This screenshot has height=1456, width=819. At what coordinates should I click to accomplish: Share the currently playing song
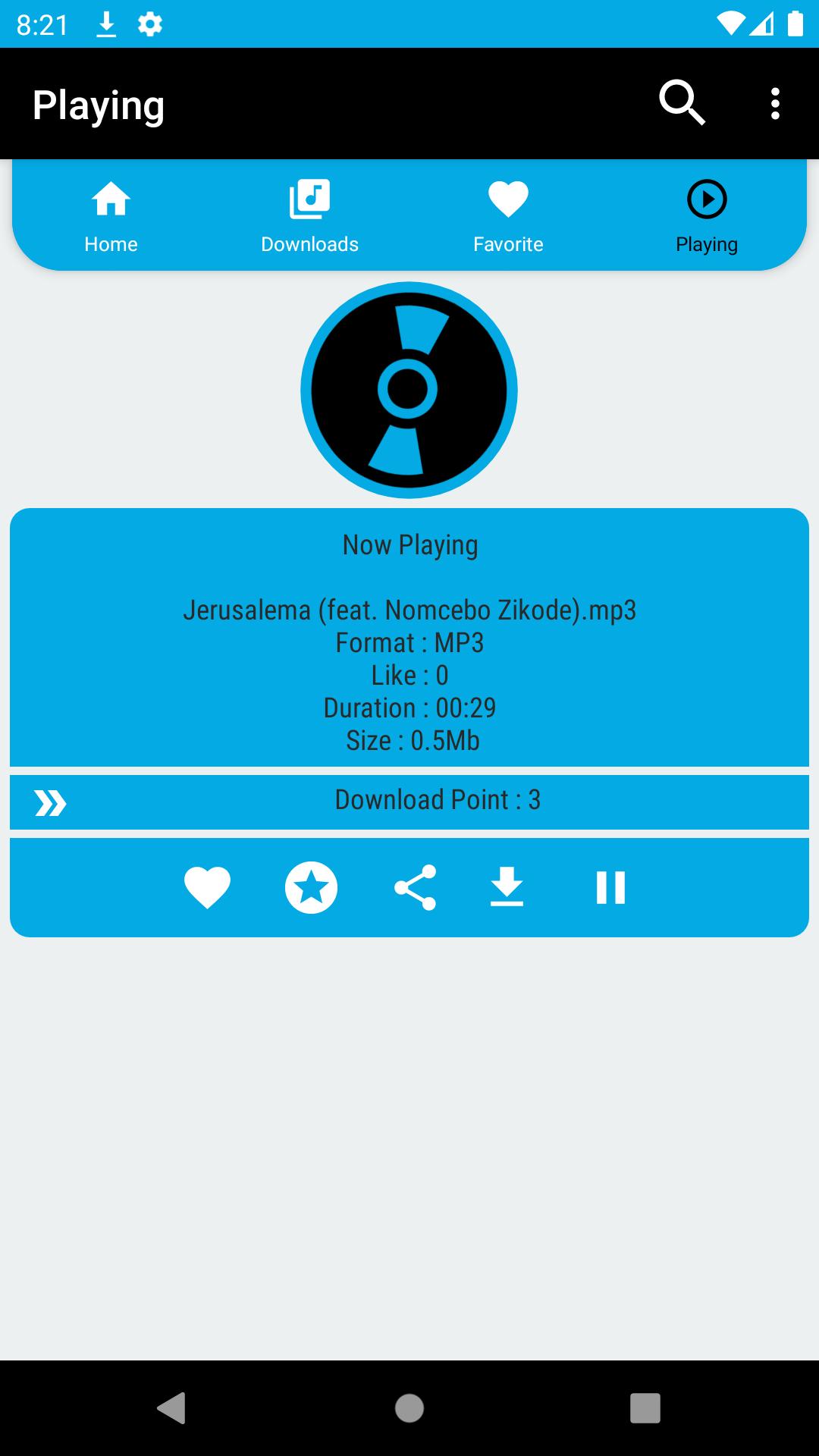tap(416, 887)
